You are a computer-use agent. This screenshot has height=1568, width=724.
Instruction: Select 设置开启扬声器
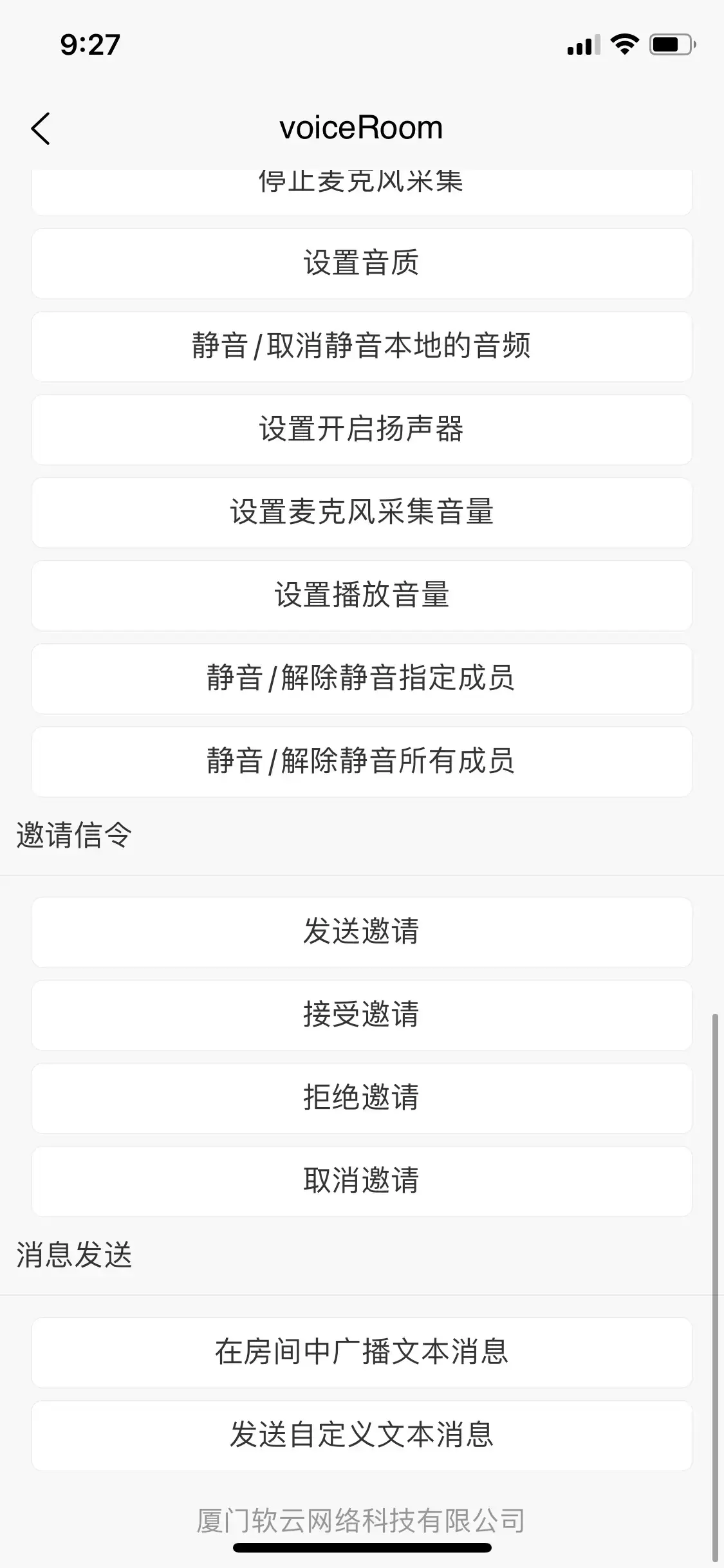point(362,429)
